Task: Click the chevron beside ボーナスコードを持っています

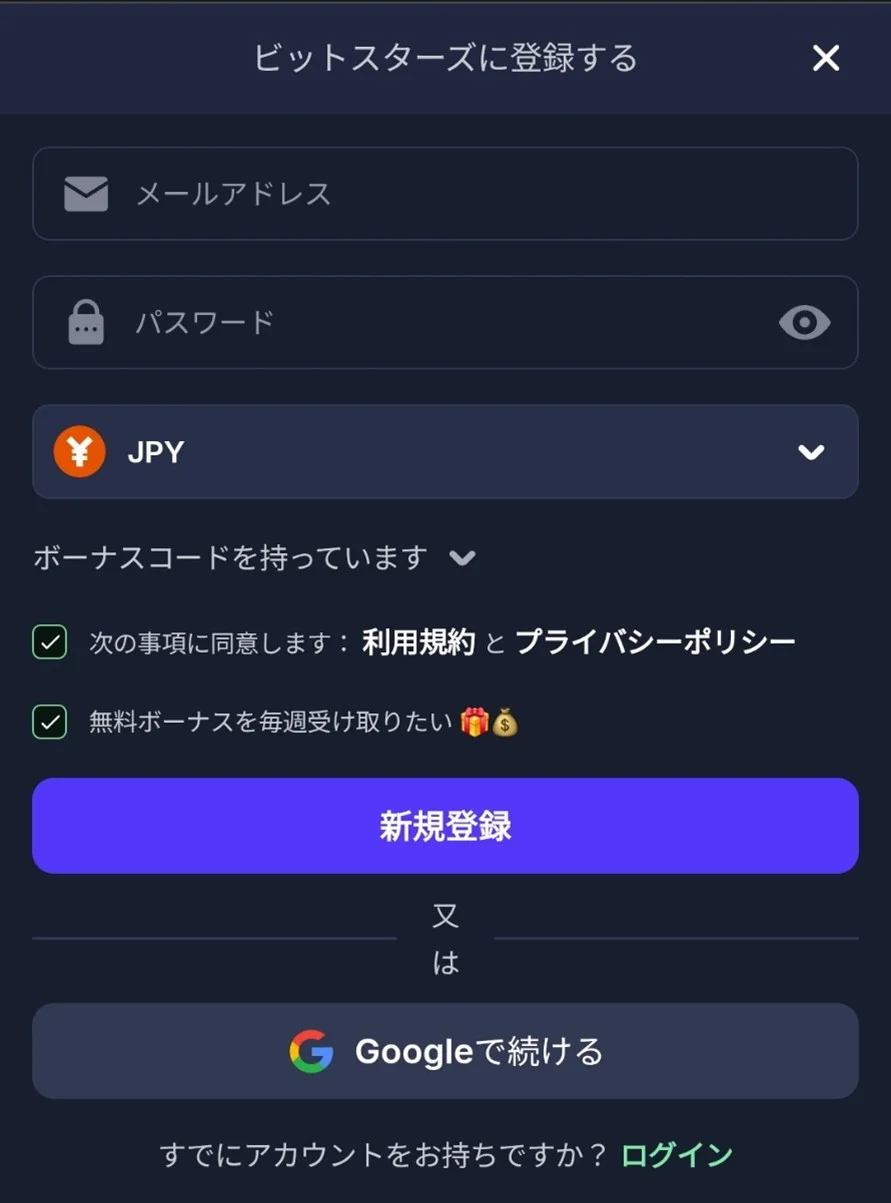Action: 462,559
